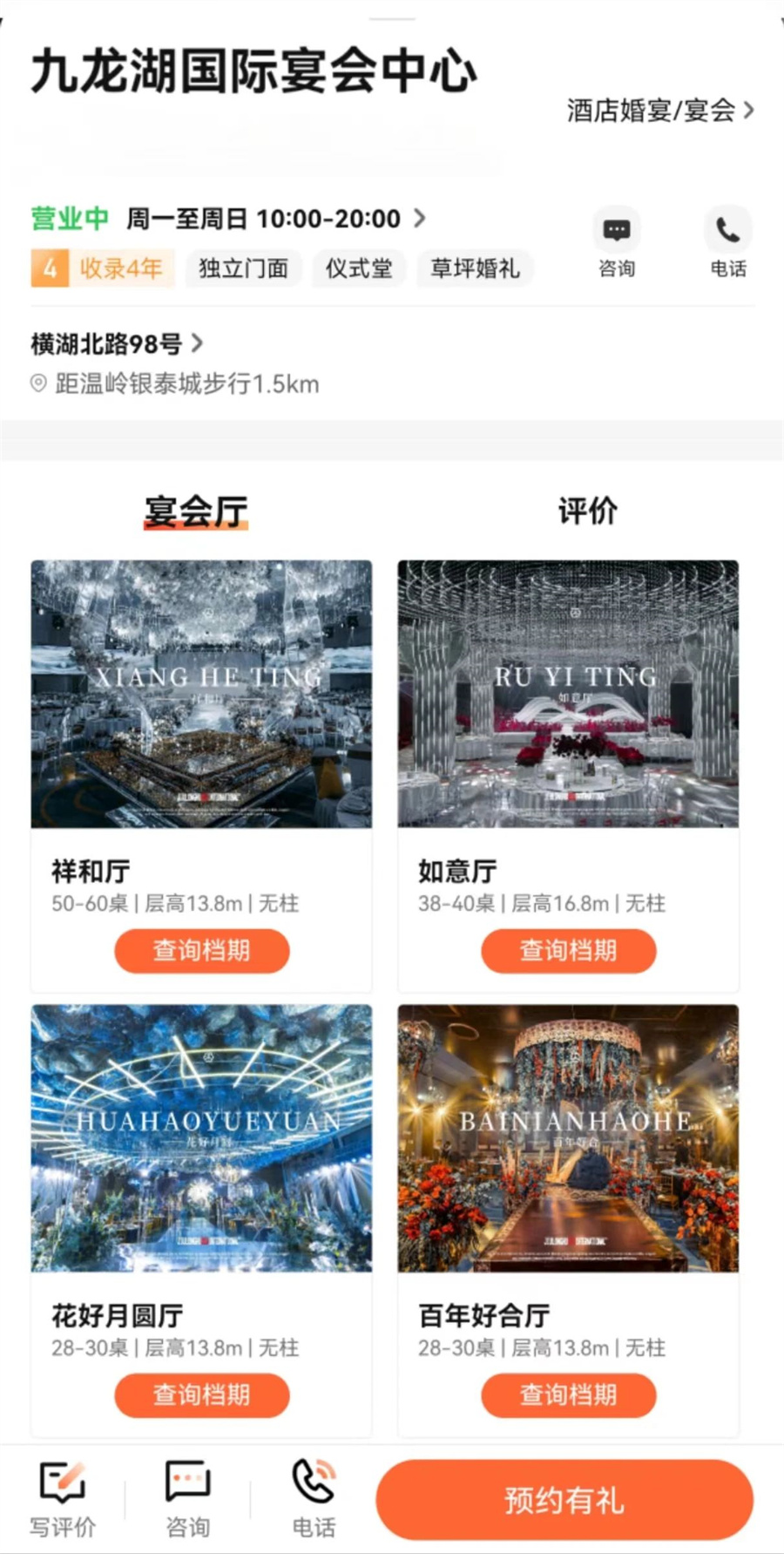The image size is (784, 1554).
Task: Open the 花好月圆厅 hall photo
Action: click(201, 1137)
